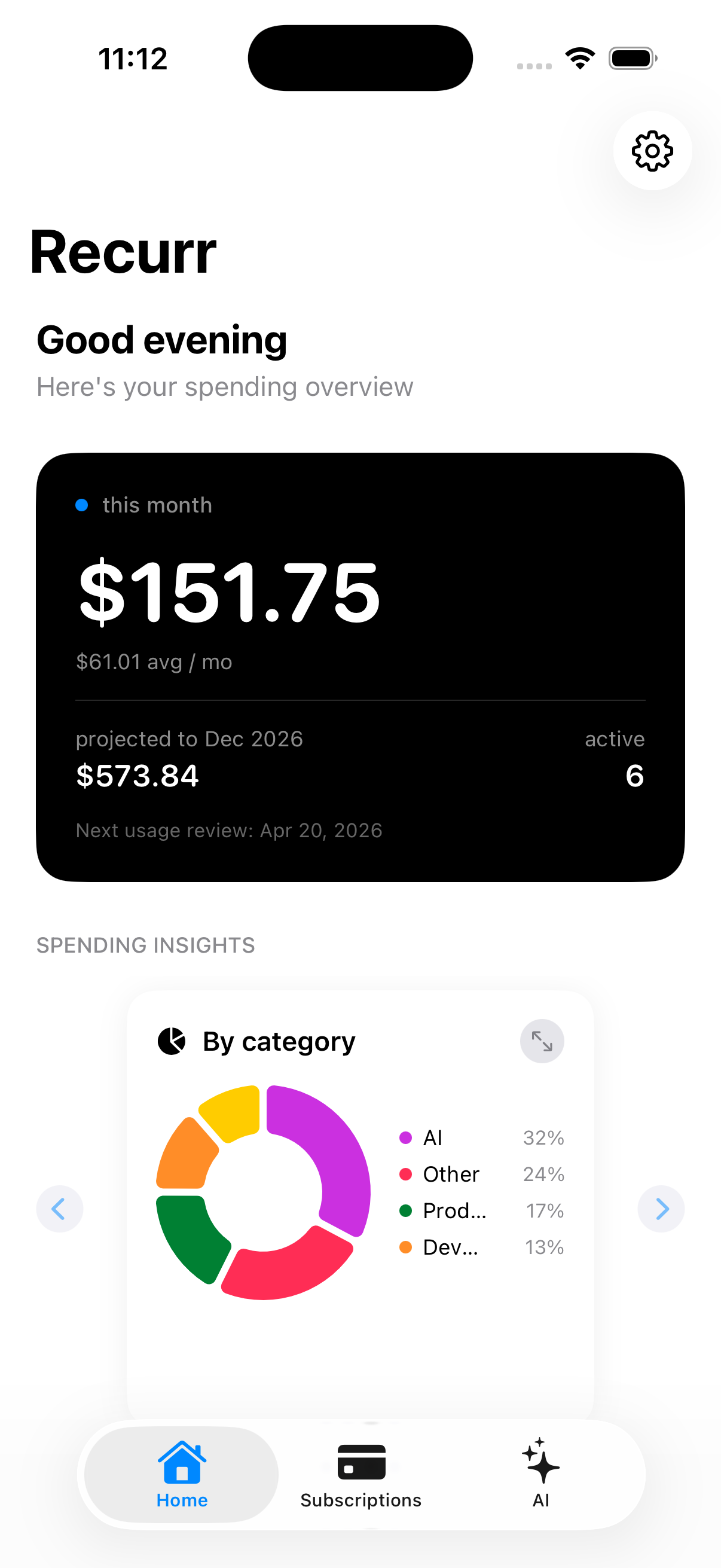Tap the purple AI legend dot
The width and height of the screenshot is (721, 1568).
click(408, 1137)
